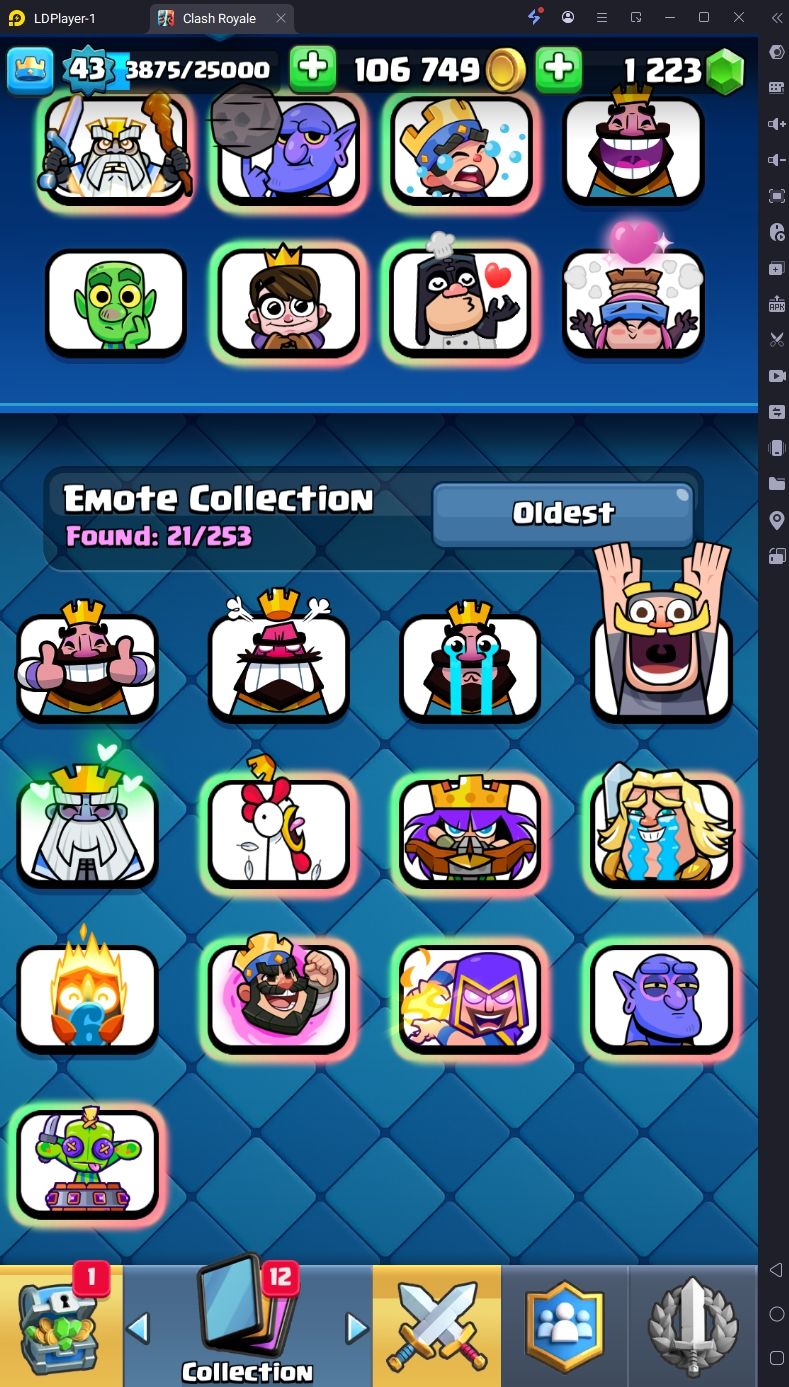The width and height of the screenshot is (789, 1387).
Task: Open the player crown profile icon
Action: pos(31,69)
